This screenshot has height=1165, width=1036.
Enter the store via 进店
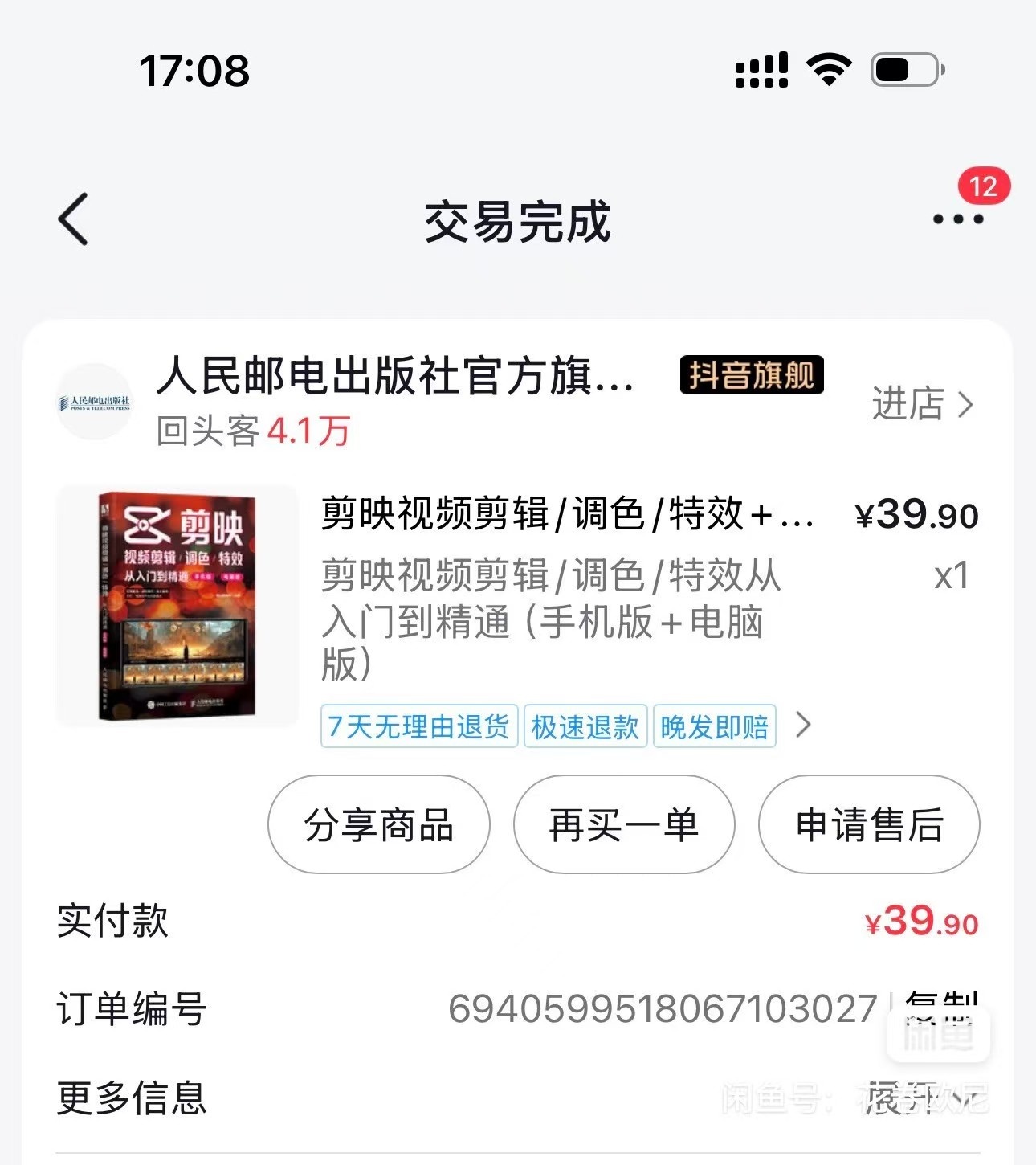(x=922, y=404)
